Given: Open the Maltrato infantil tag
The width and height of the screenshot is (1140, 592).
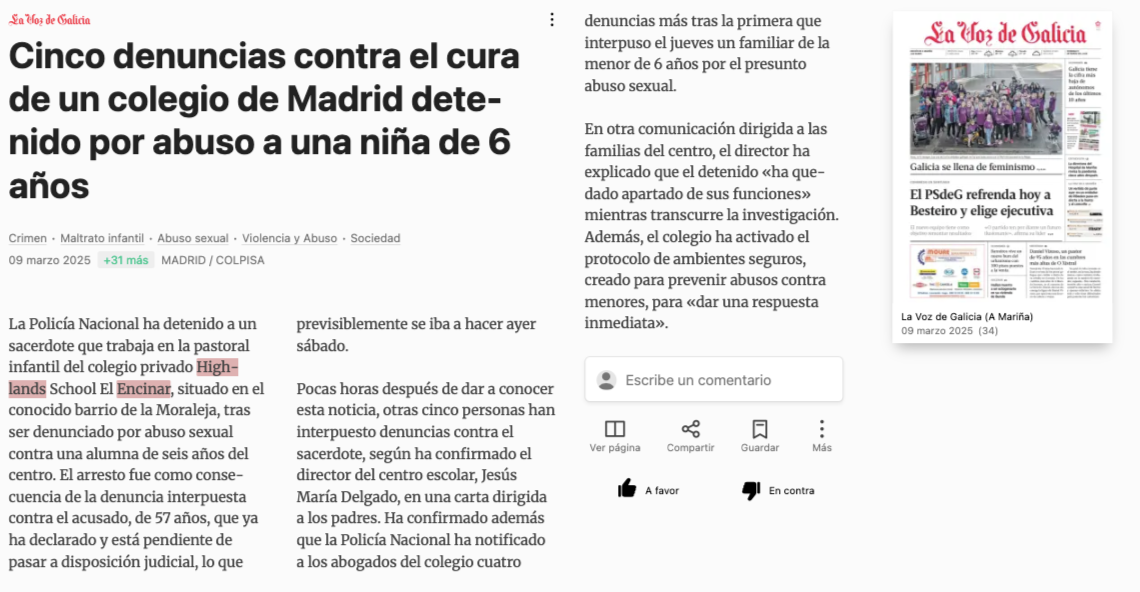Looking at the screenshot, I should click(x=102, y=238).
